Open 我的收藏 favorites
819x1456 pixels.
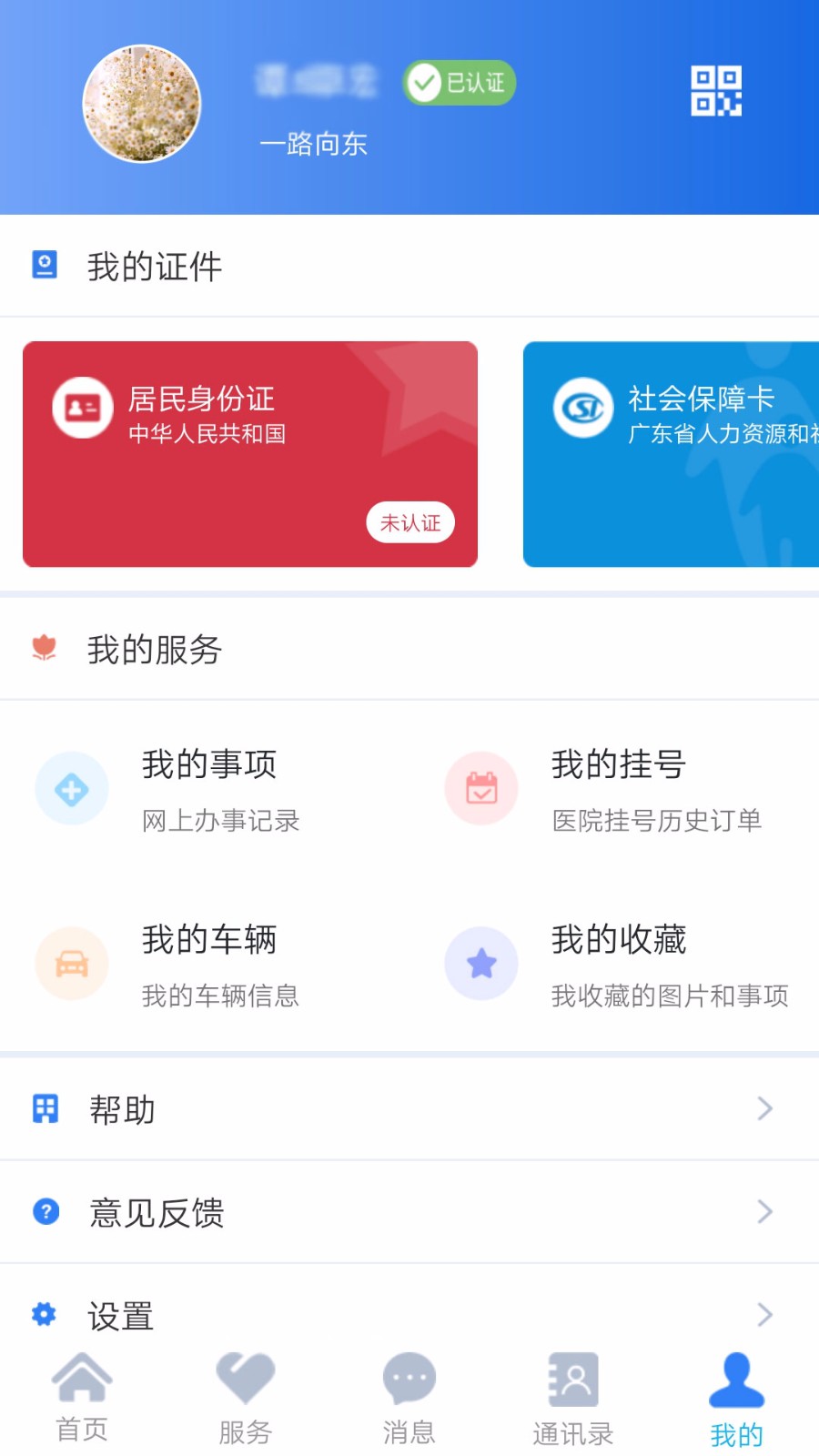pos(619,964)
